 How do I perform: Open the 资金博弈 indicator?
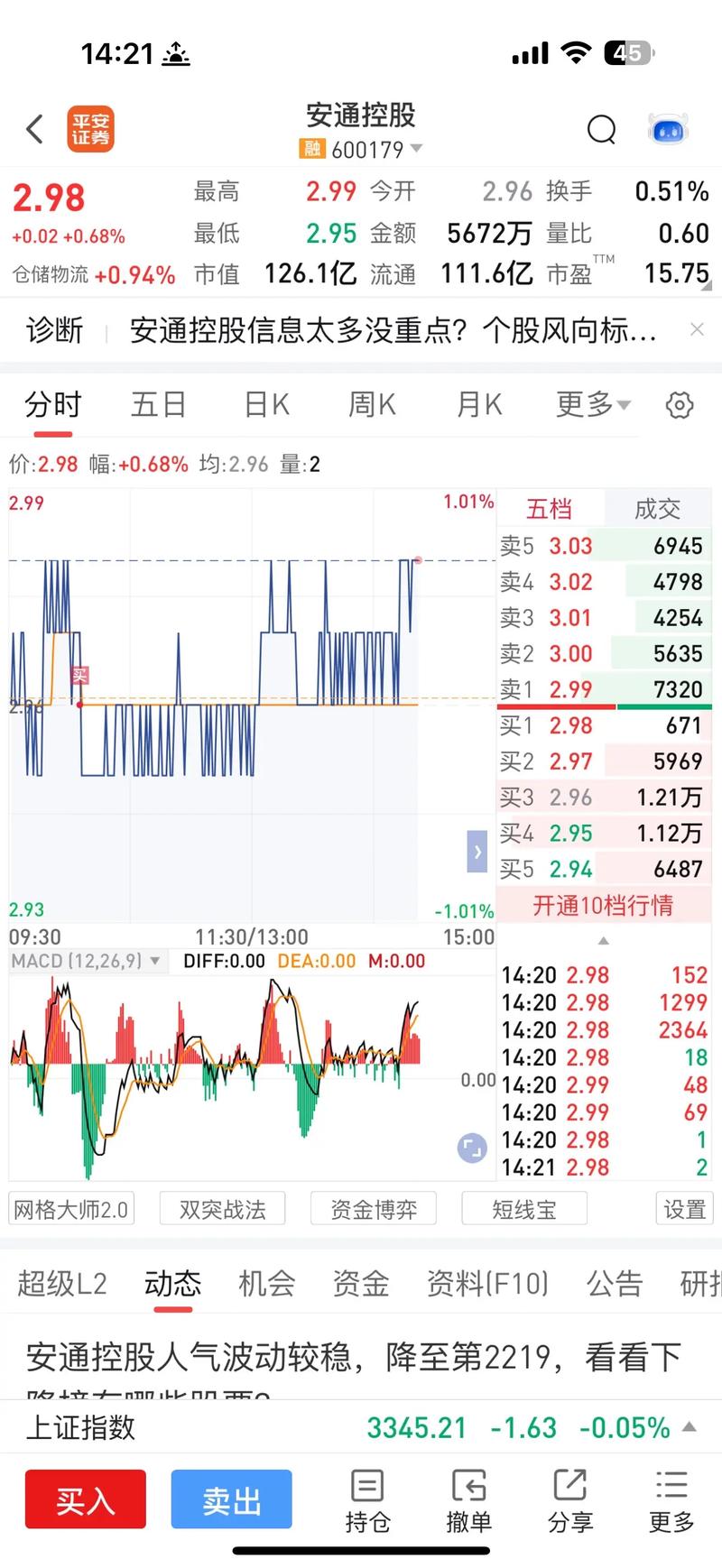click(x=374, y=1209)
